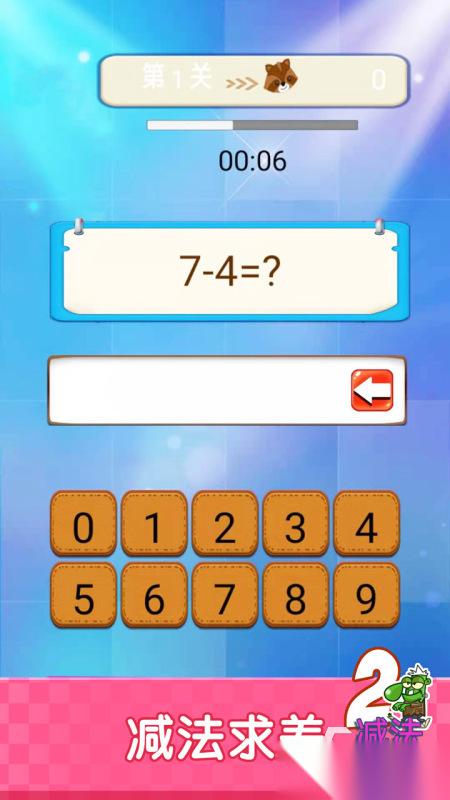The image size is (450, 800).
Task: Select the 7 key
Action: pyautogui.click(x=225, y=595)
